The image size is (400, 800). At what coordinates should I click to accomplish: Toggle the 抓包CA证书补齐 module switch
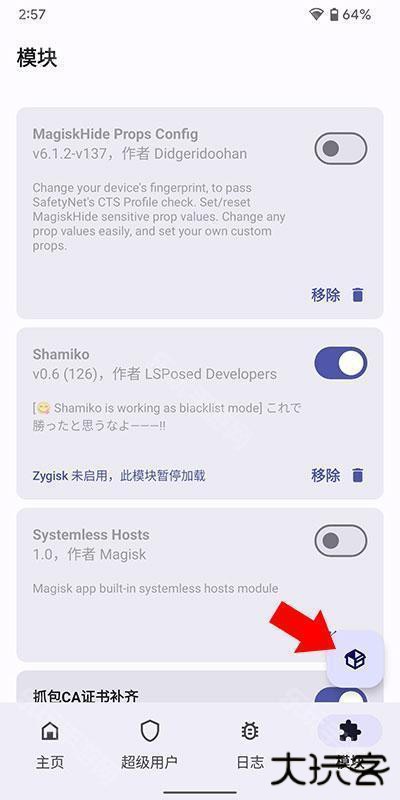tap(340, 695)
